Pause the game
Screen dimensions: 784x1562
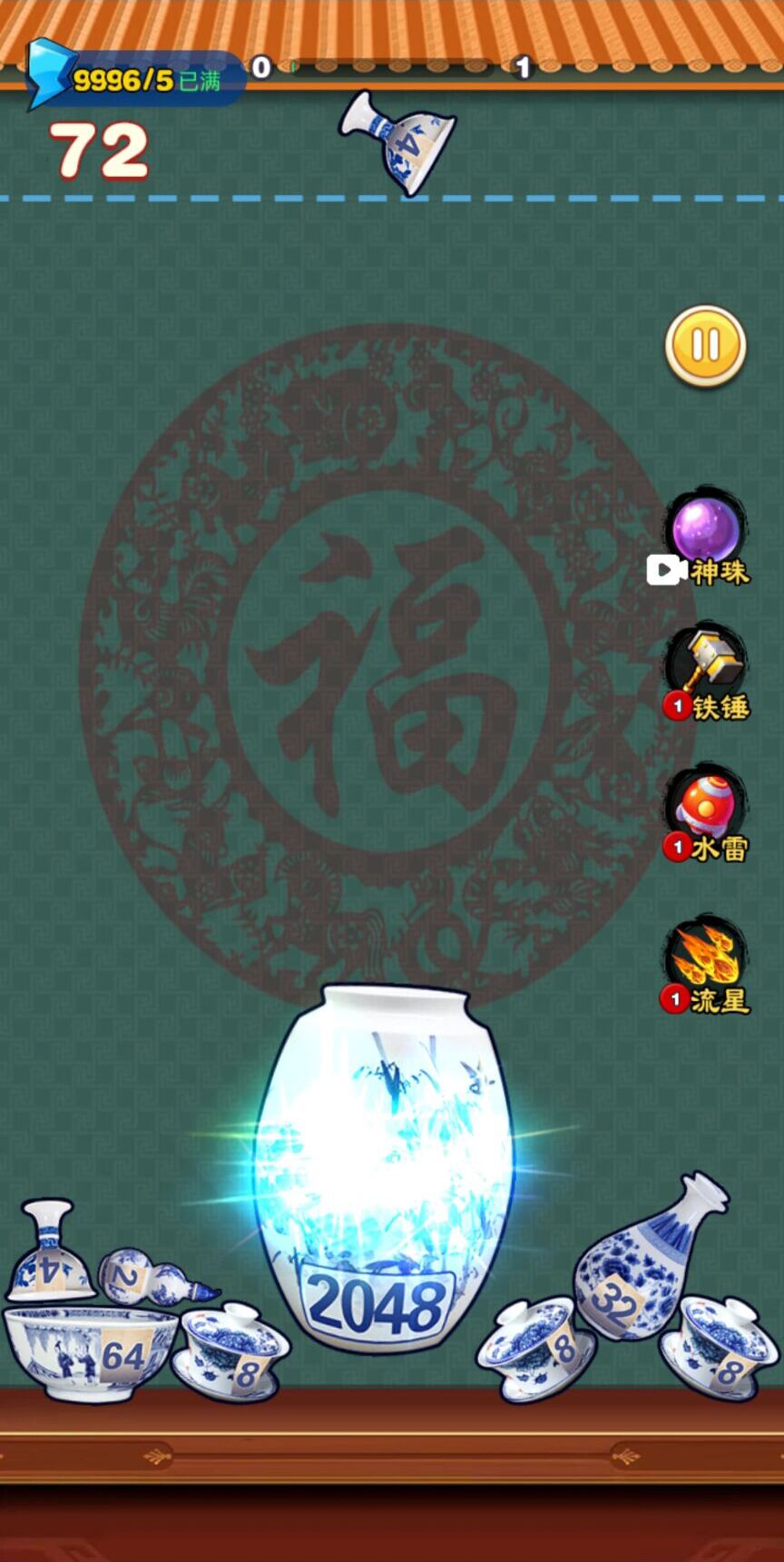(x=705, y=346)
